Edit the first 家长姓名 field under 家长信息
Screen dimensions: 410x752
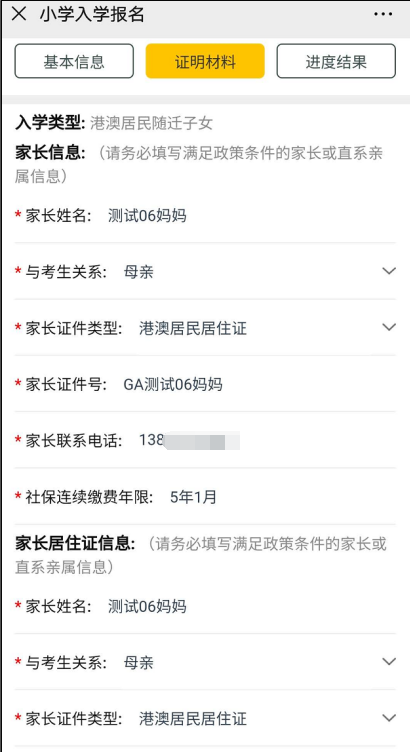(x=205, y=216)
